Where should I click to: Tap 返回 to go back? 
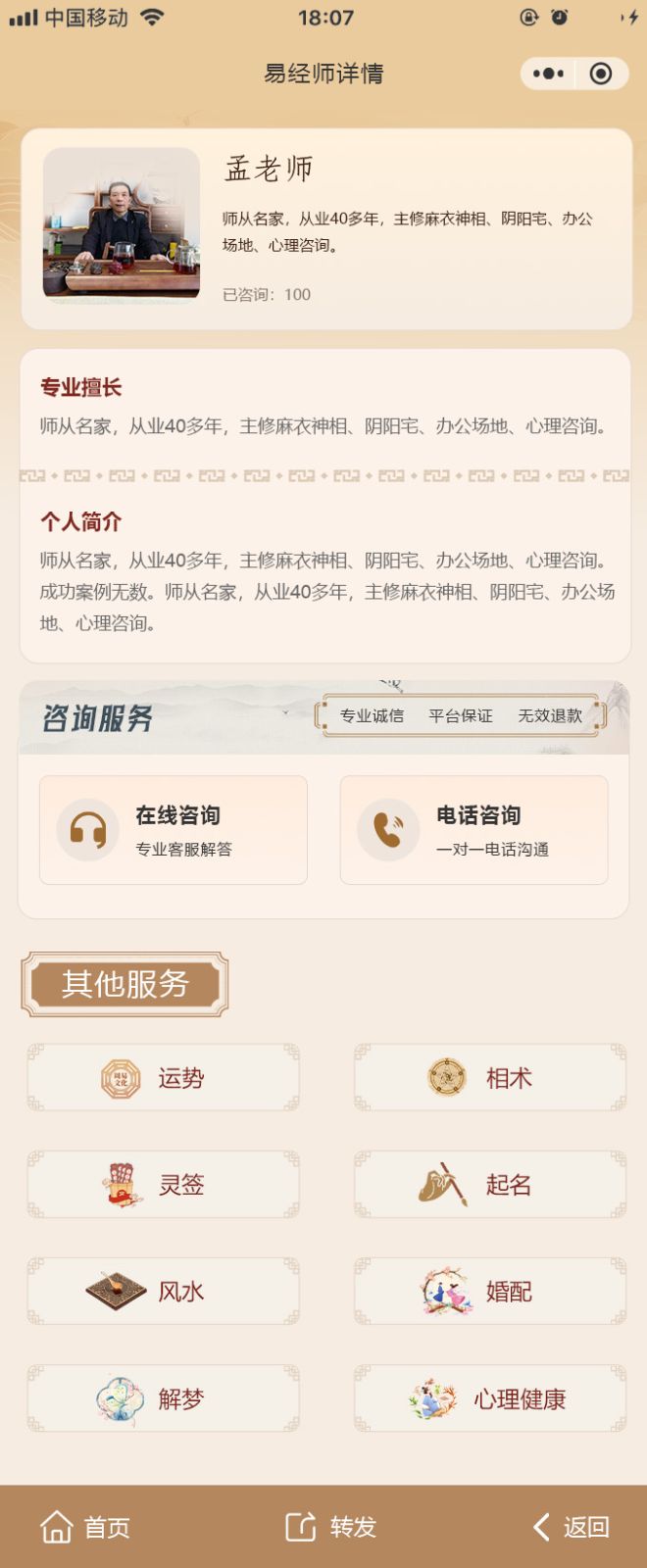click(571, 1527)
